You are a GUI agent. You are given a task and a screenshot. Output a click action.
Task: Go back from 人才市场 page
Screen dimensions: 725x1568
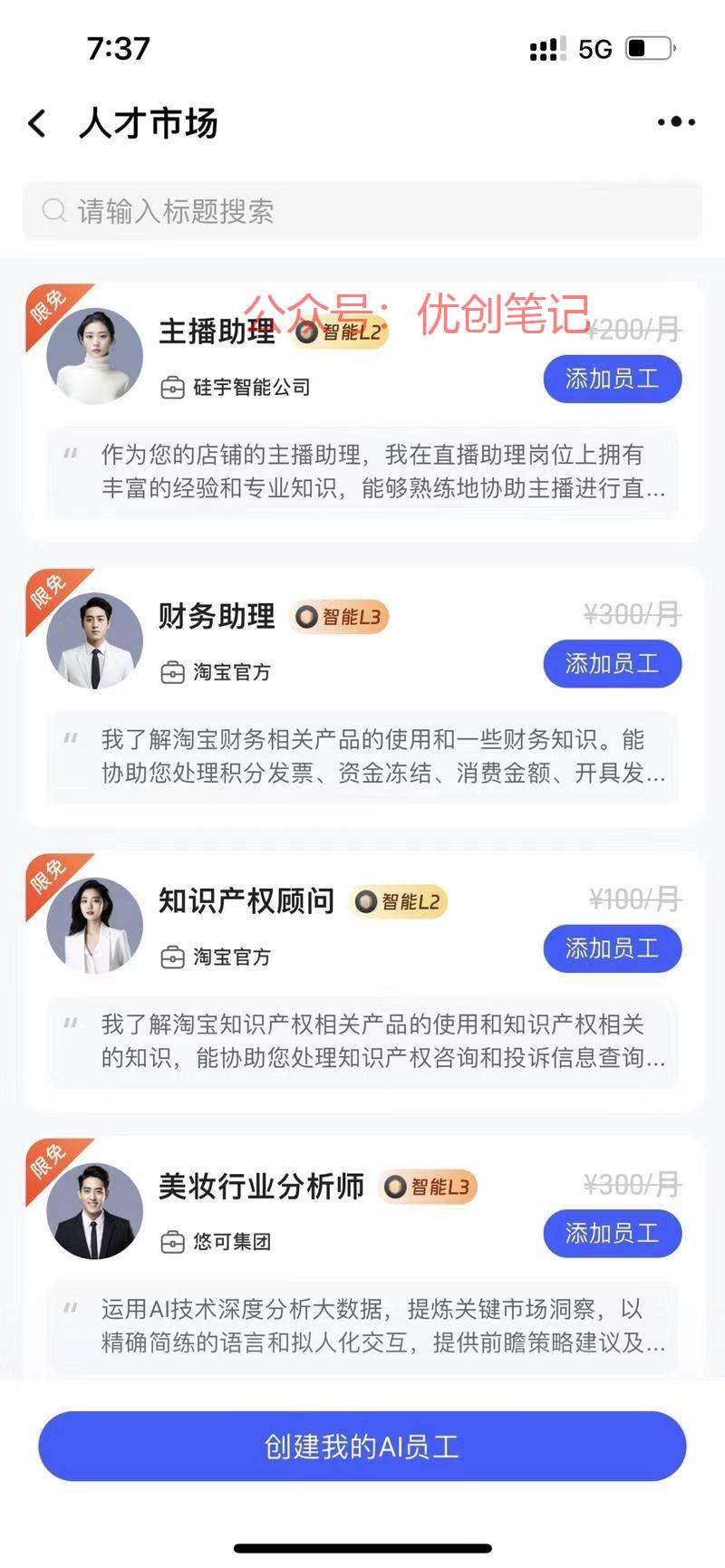[37, 123]
